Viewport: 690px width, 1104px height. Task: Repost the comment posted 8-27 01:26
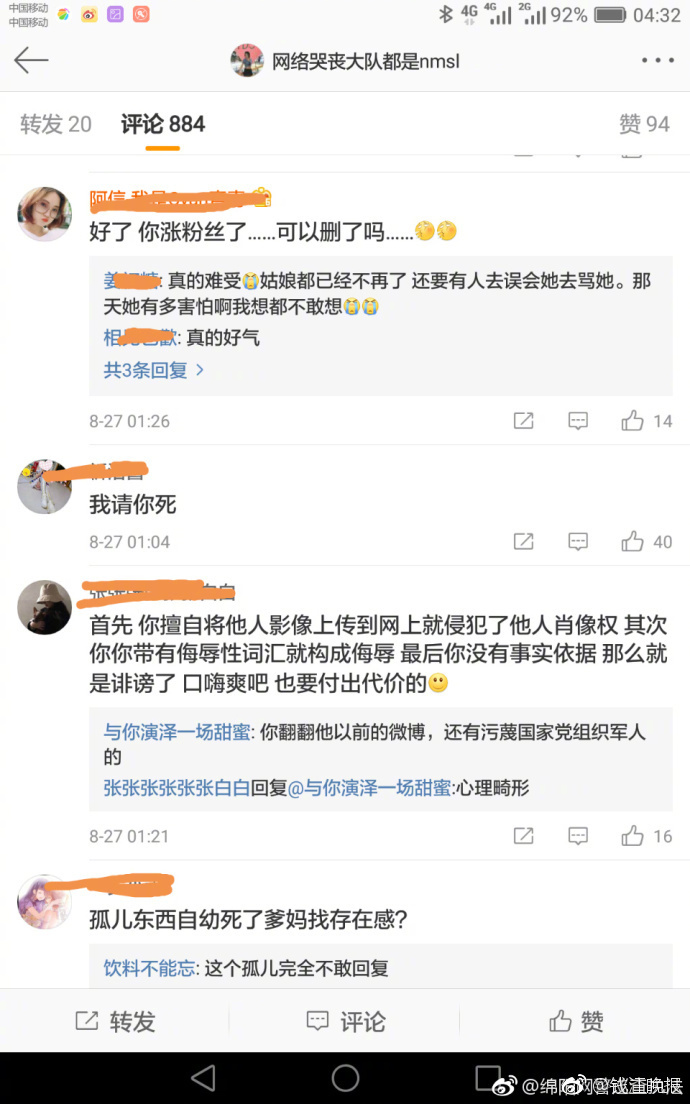click(x=523, y=421)
